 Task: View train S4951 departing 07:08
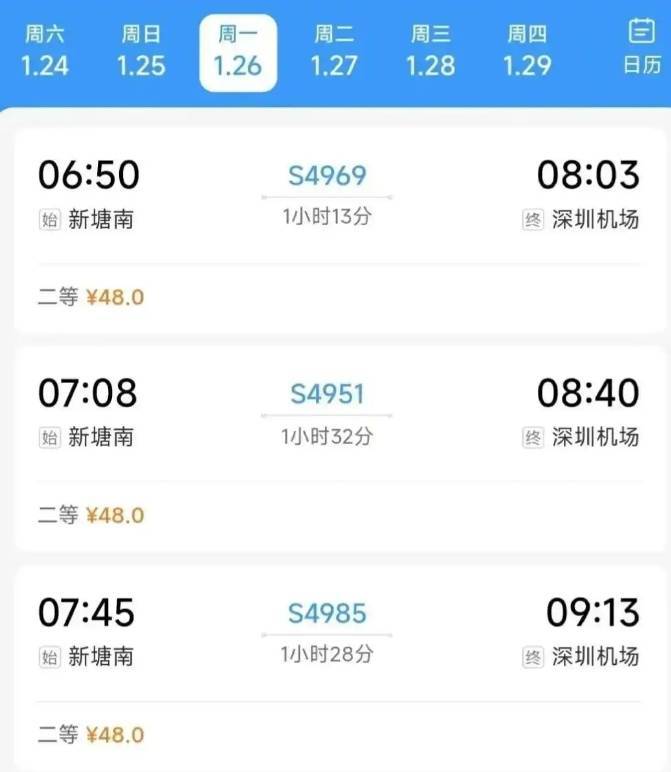click(x=336, y=448)
